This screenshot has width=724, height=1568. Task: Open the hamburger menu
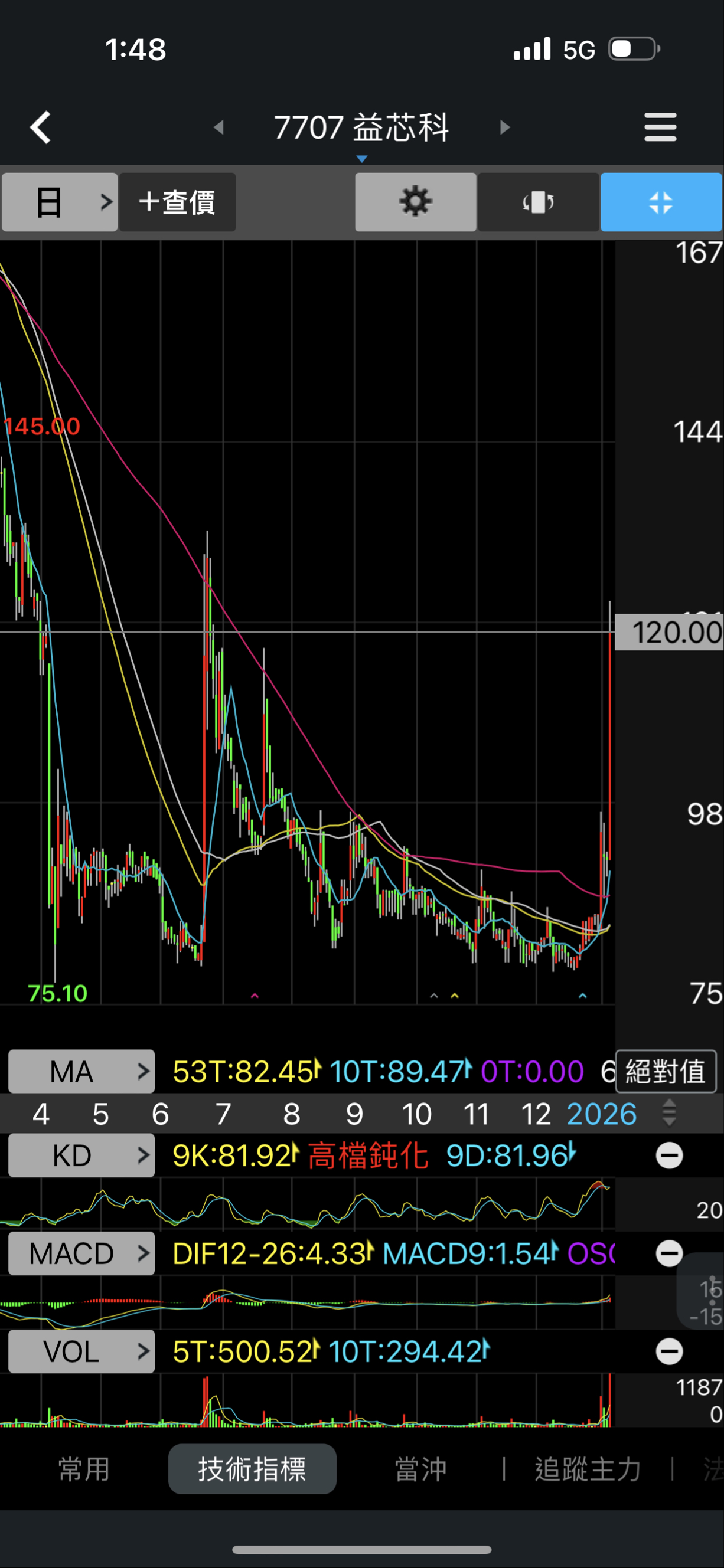(x=660, y=128)
